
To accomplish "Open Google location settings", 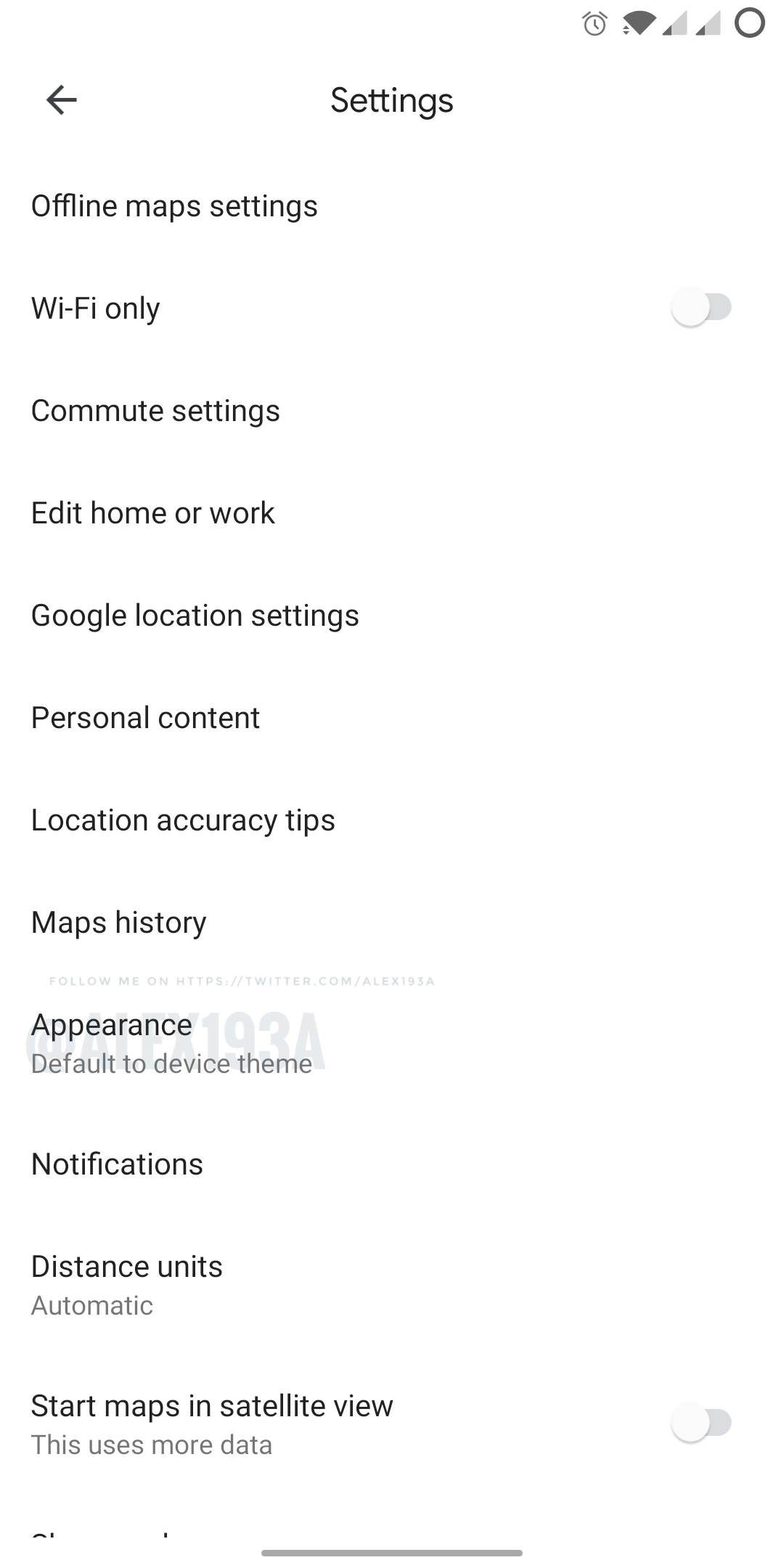I will [x=195, y=616].
